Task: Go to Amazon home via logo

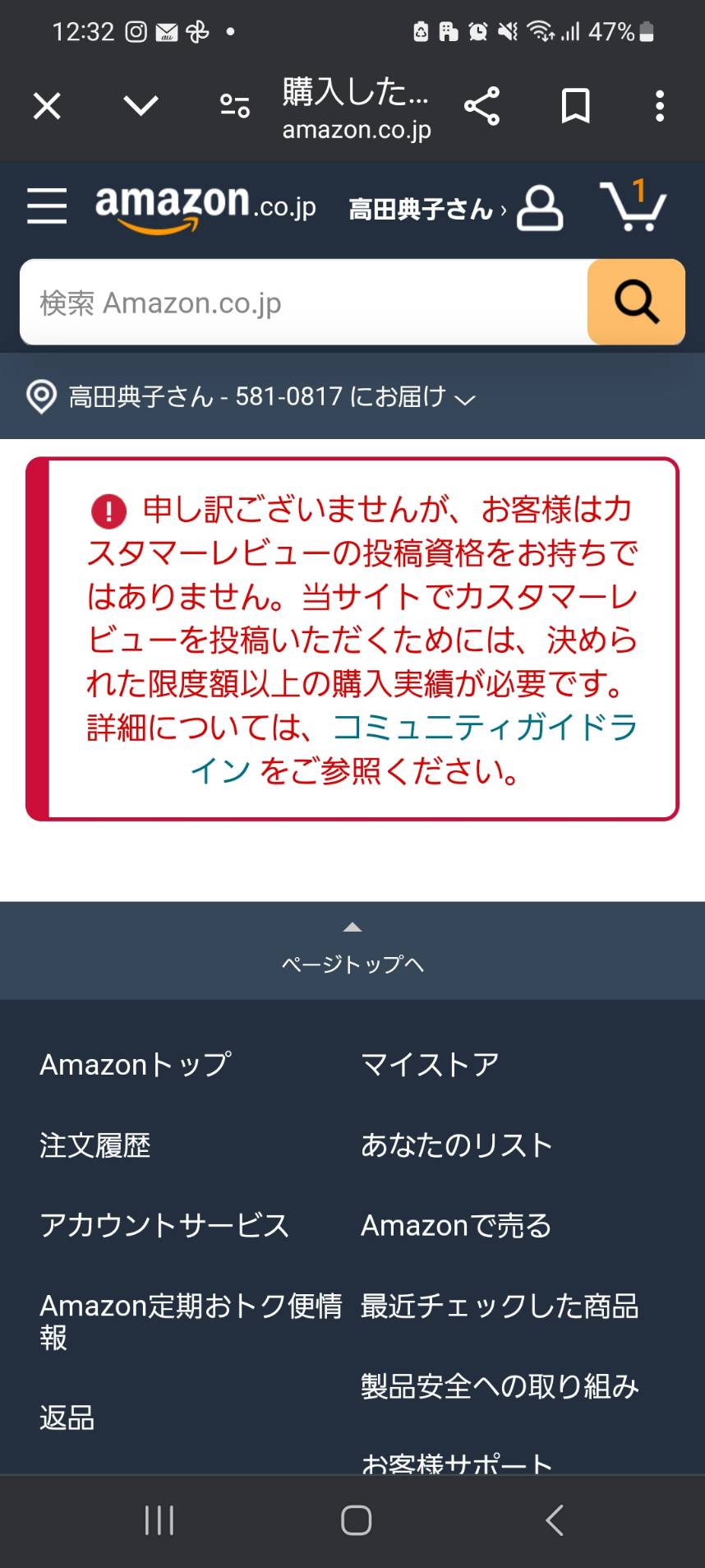Action: click(205, 207)
